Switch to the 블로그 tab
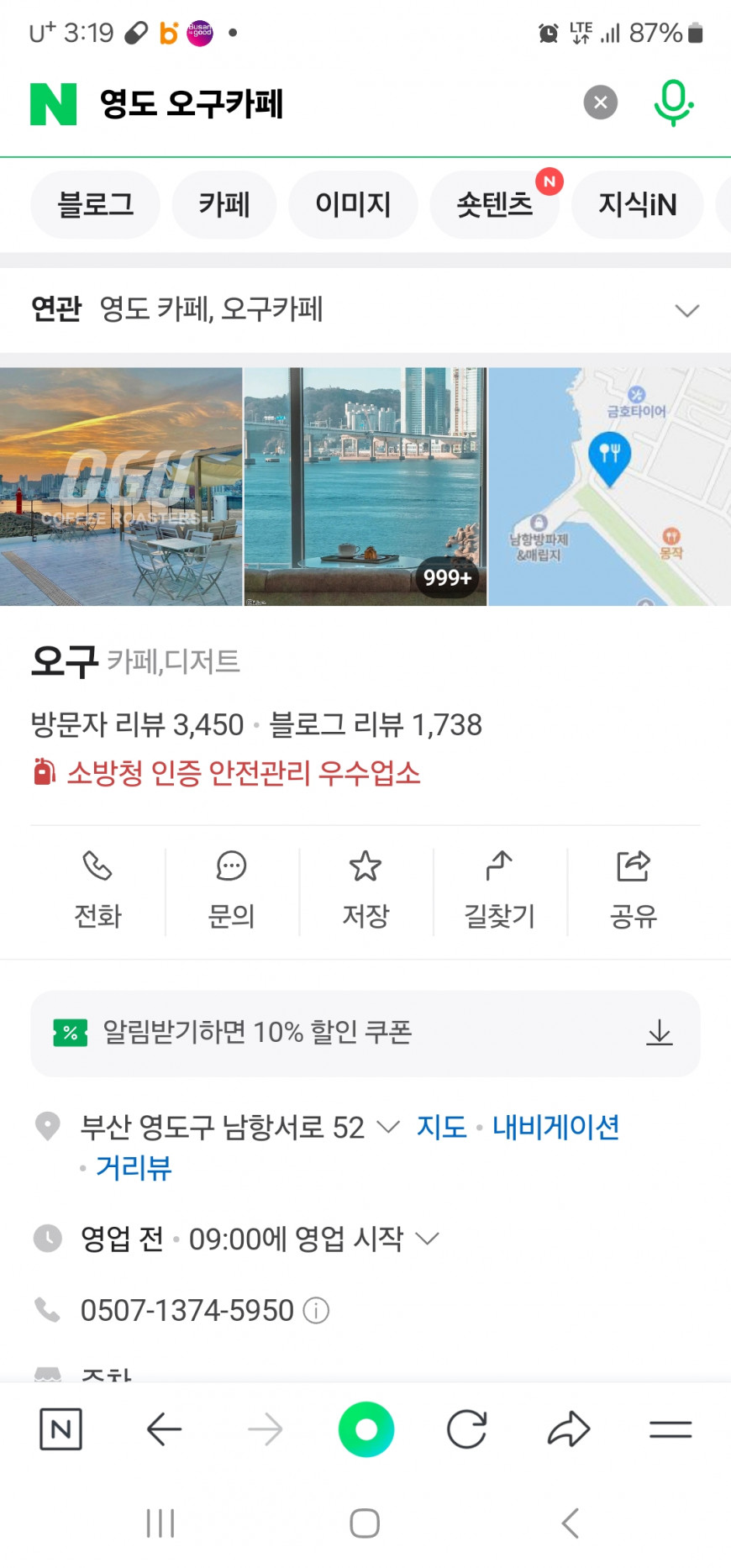 (95, 204)
